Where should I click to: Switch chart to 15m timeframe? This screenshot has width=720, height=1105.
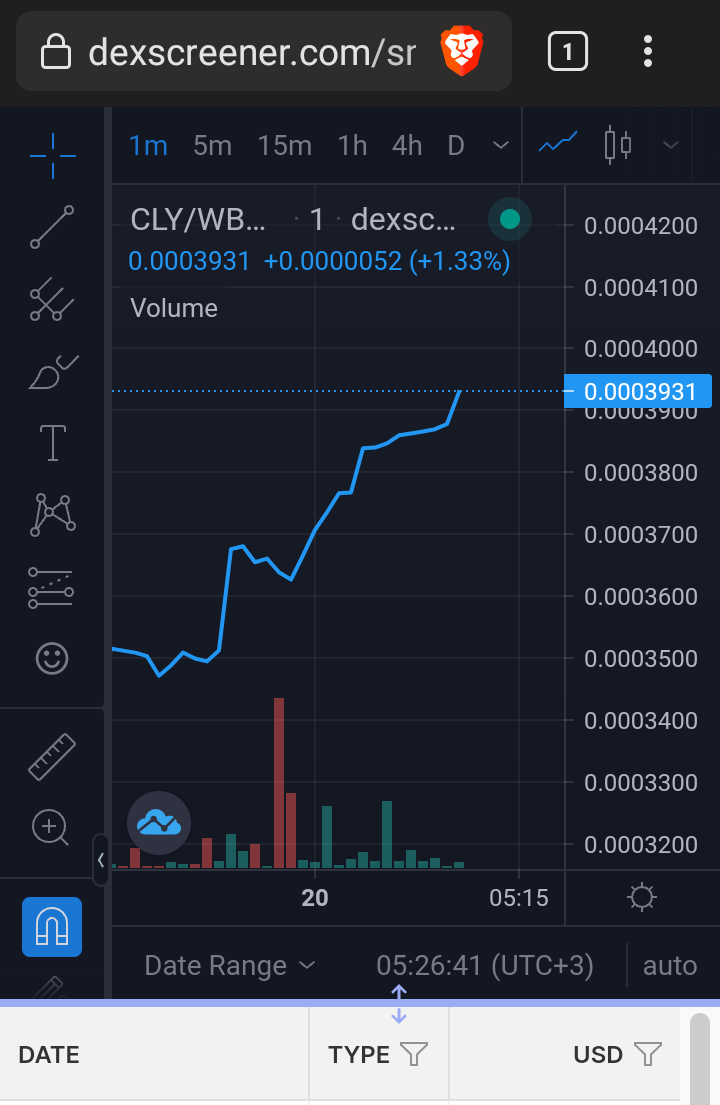pyautogui.click(x=284, y=146)
